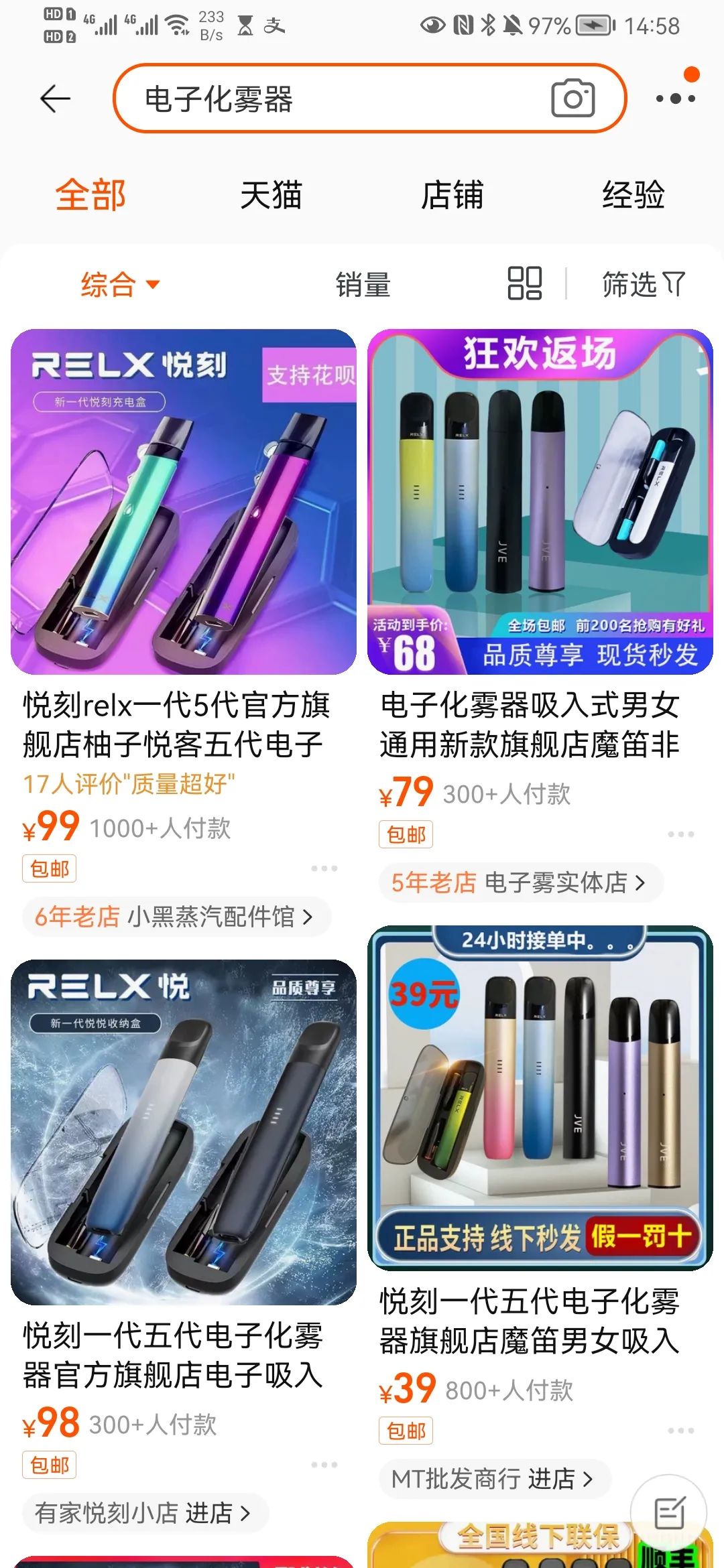
Task: Enter the MT批发商行 store
Action: (493, 1478)
